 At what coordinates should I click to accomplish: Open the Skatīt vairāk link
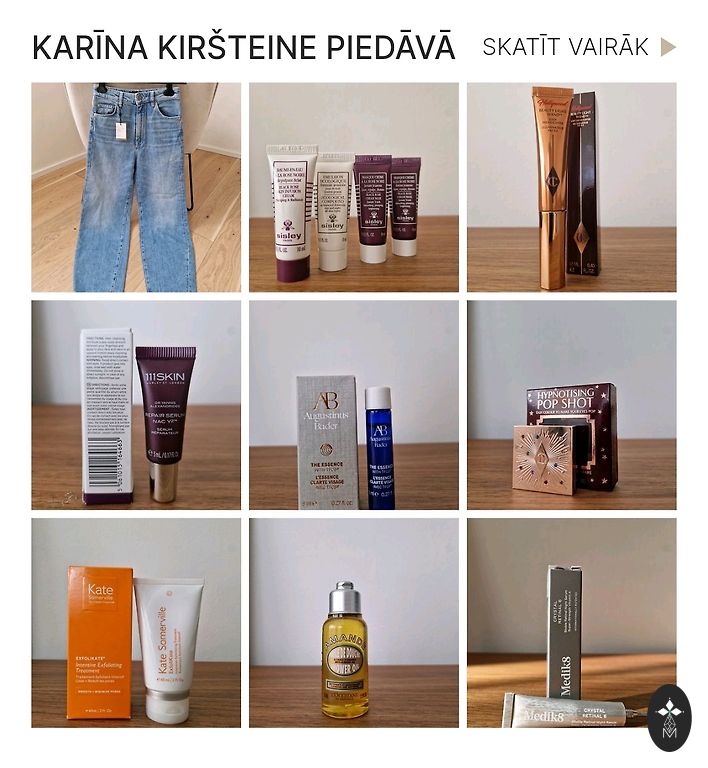[578, 47]
